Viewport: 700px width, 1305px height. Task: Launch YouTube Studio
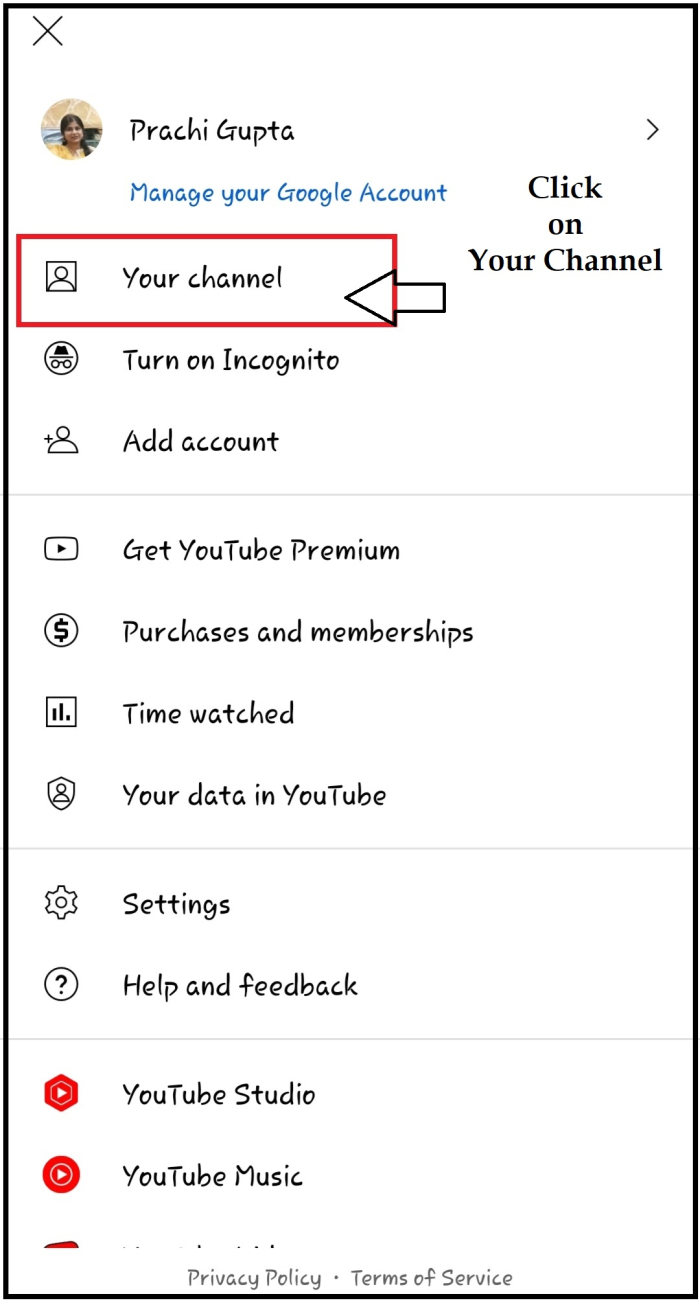(218, 1095)
